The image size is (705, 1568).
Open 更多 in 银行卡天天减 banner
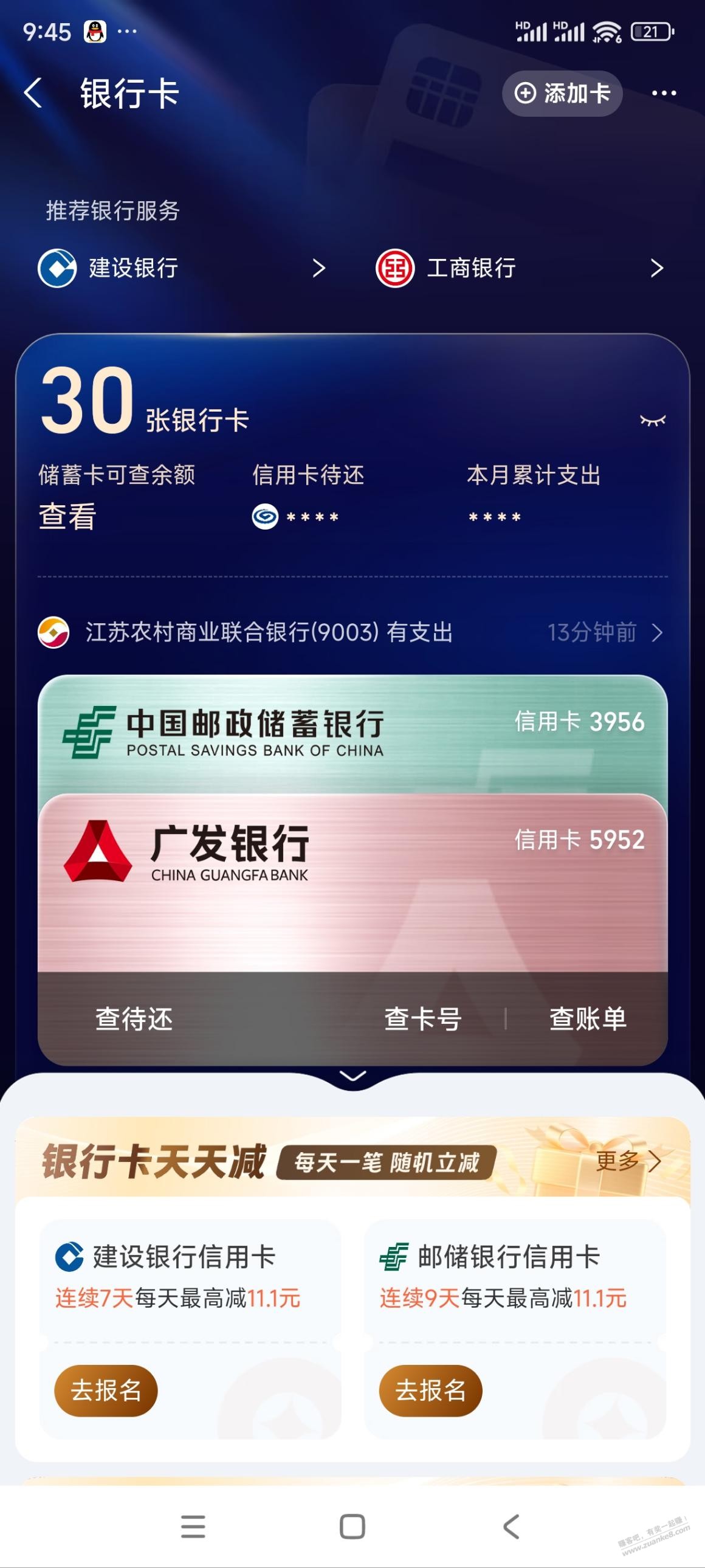[x=628, y=1161]
